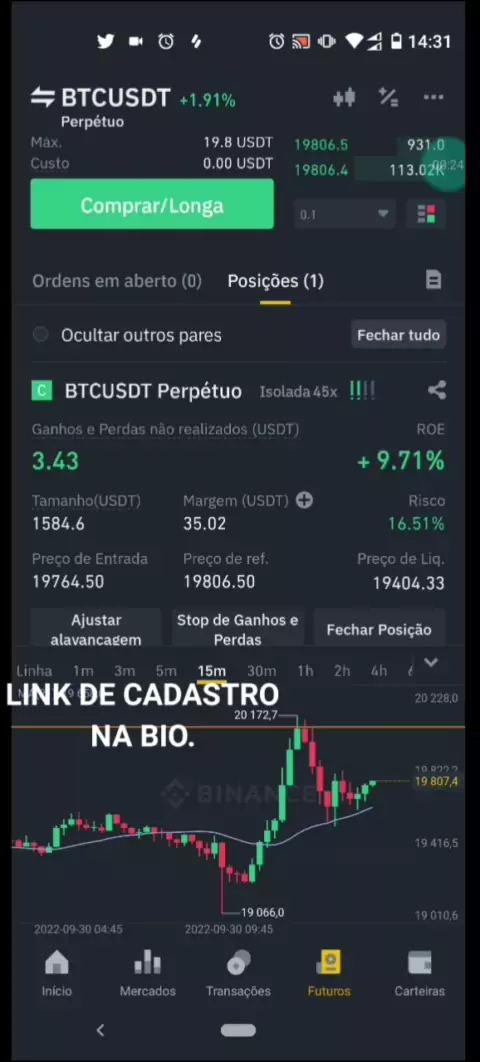The image size is (480, 1062).
Task: Open order history document icon
Action: (433, 280)
